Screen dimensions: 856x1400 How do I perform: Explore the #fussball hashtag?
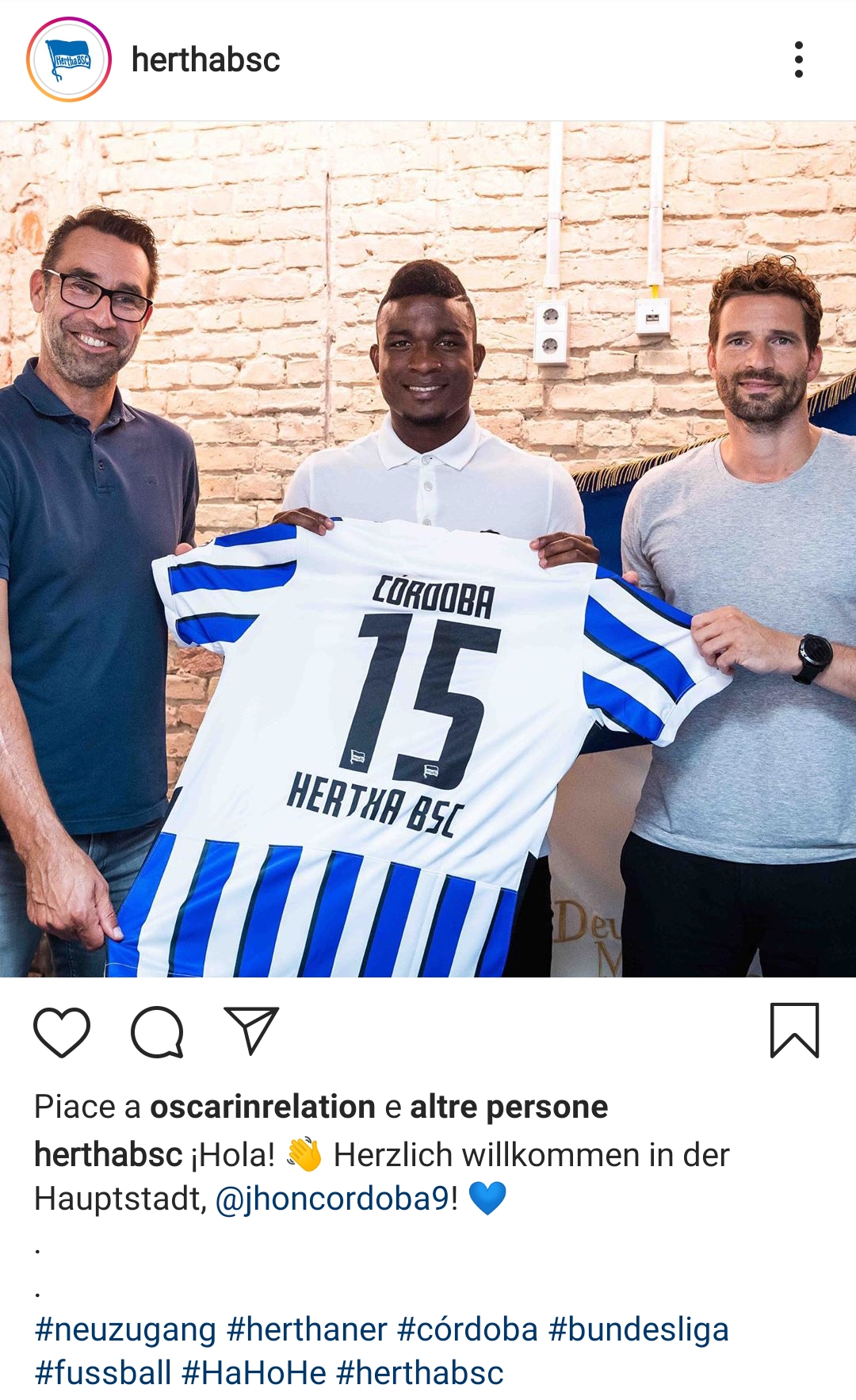pyautogui.click(x=103, y=1372)
